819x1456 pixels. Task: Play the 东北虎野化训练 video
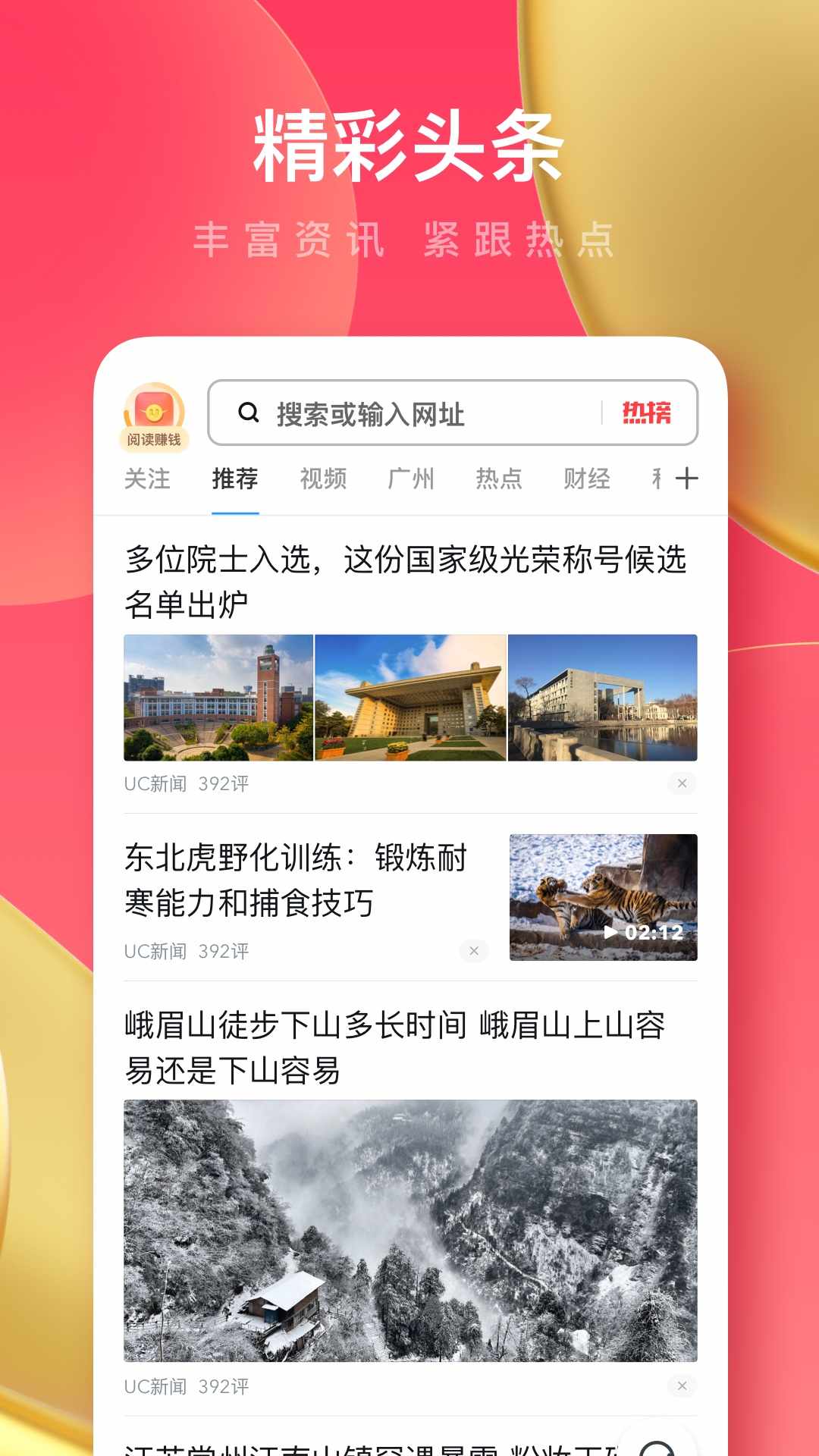point(603,897)
